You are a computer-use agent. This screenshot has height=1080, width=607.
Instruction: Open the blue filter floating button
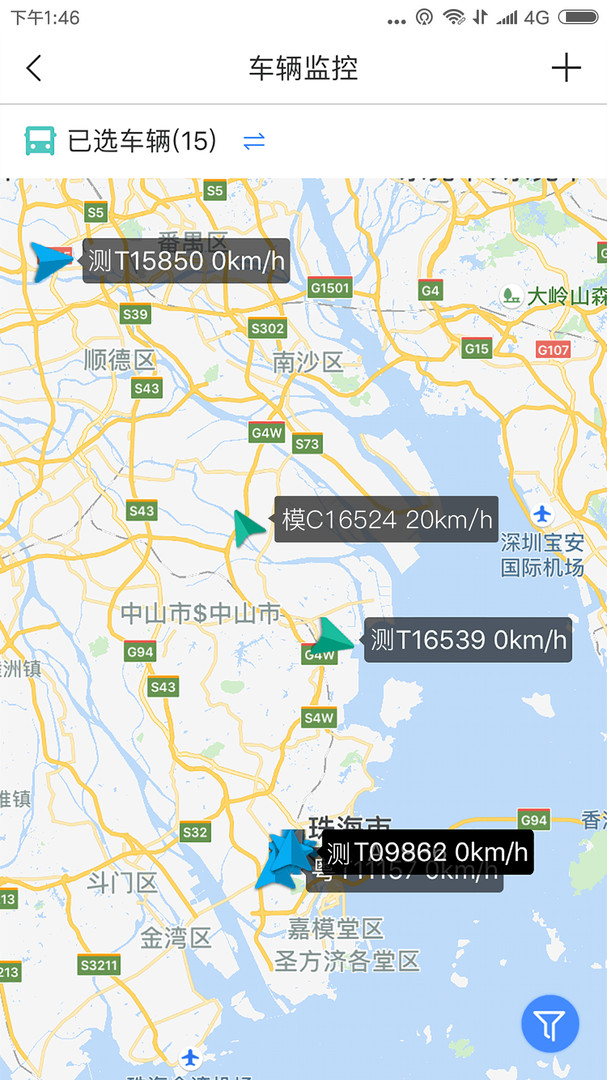(x=549, y=1023)
